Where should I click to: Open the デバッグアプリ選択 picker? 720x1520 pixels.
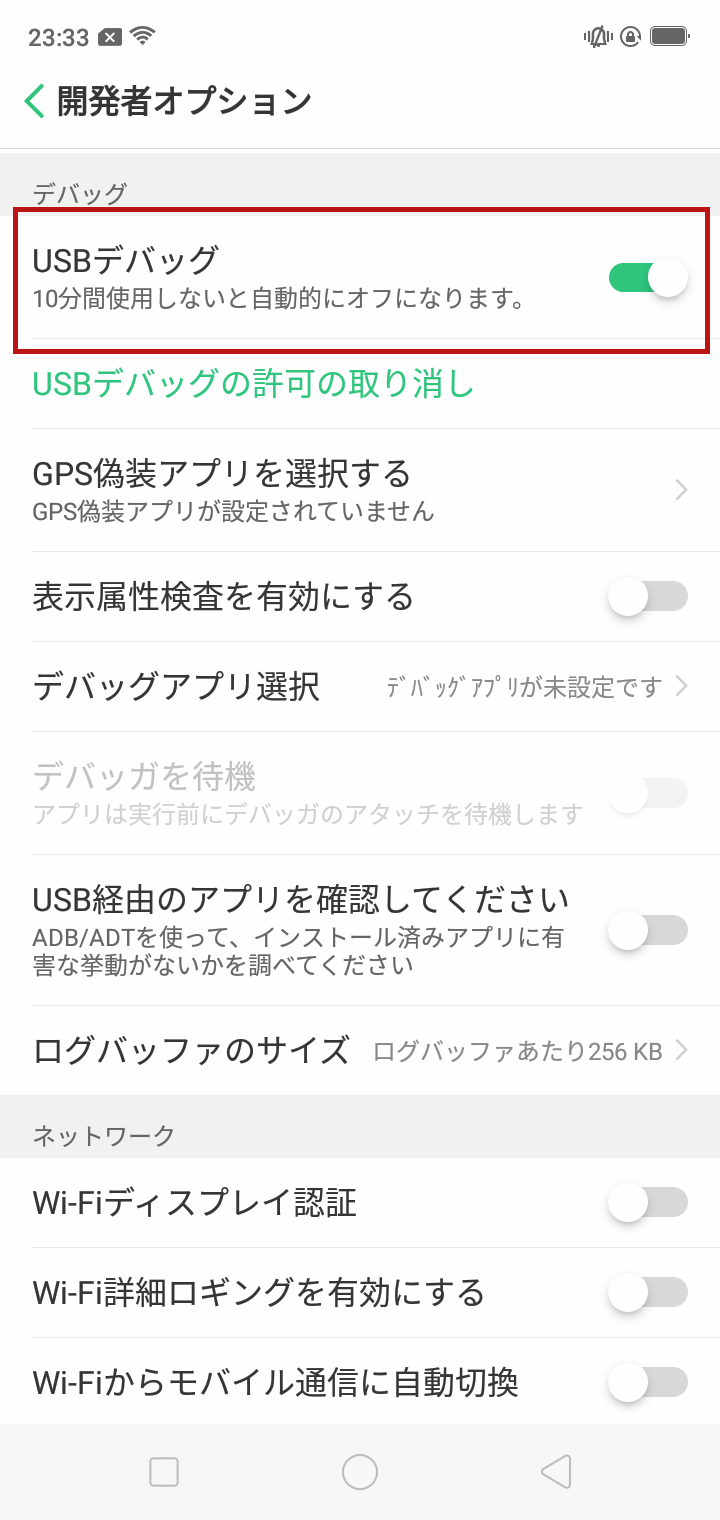pyautogui.click(x=683, y=687)
